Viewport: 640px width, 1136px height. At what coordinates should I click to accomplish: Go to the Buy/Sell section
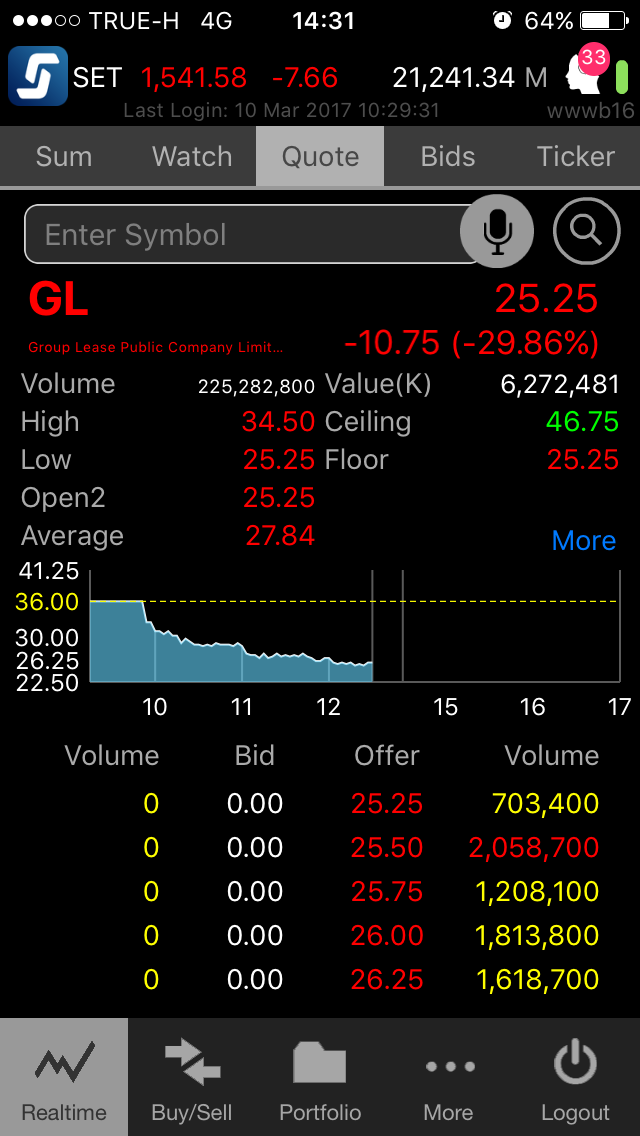192,1078
